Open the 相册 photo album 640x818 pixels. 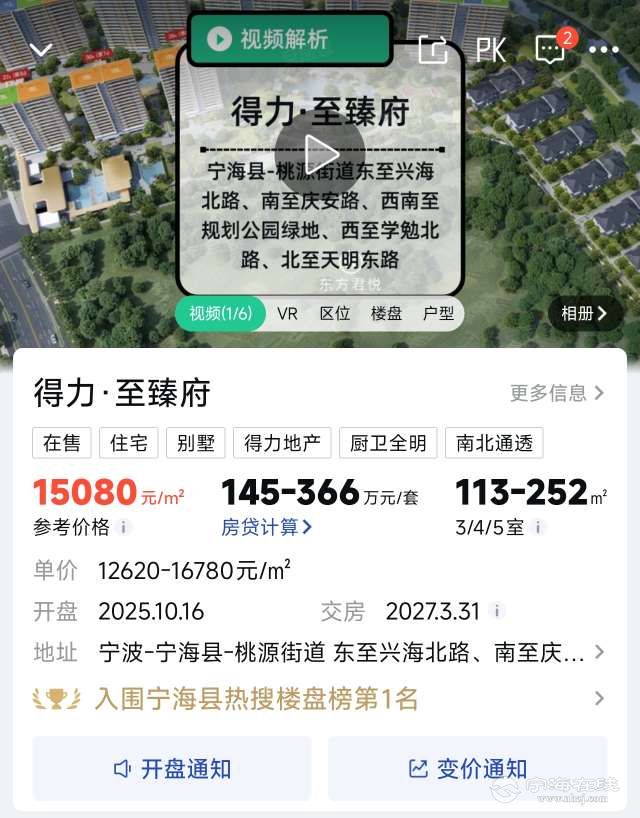tap(584, 313)
